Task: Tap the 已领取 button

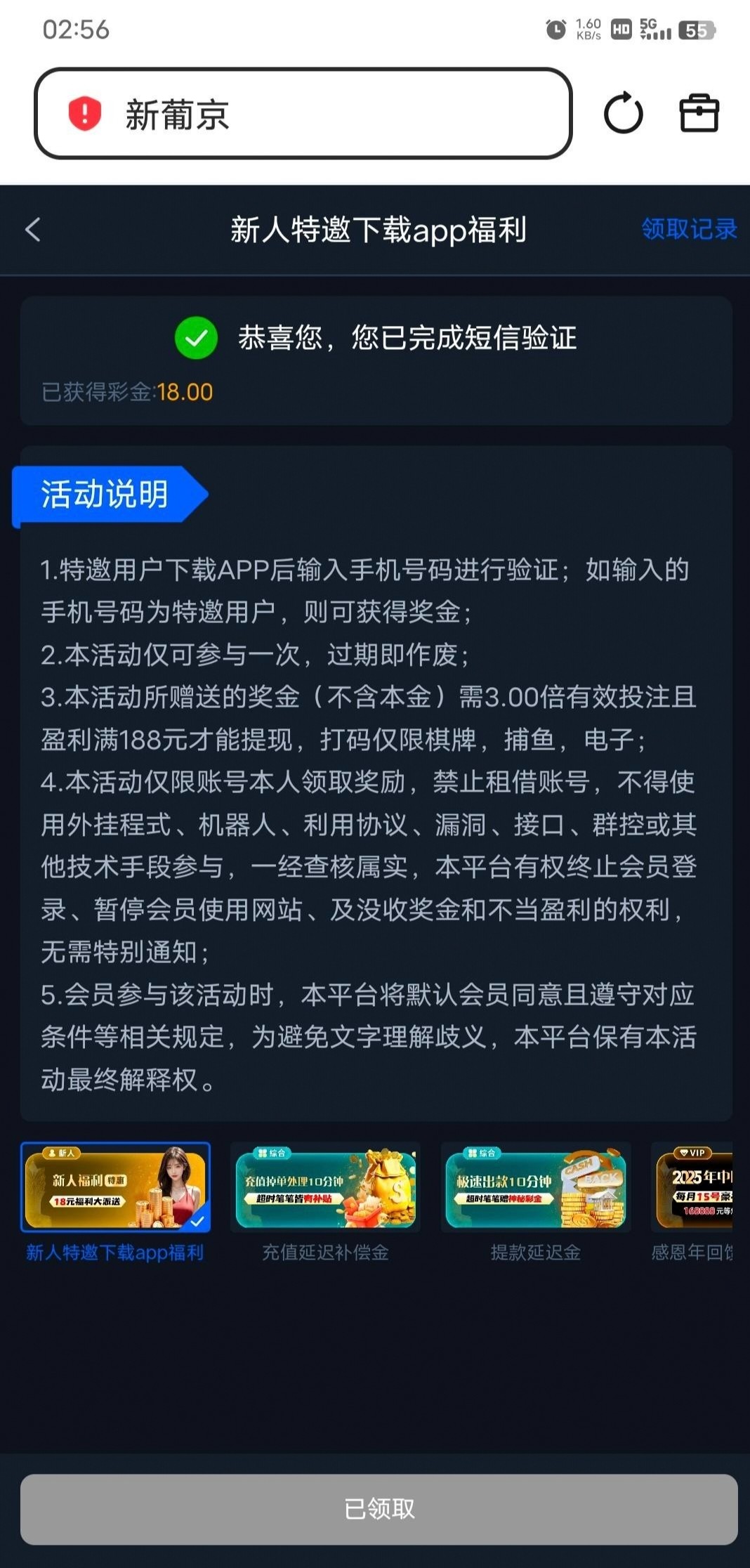Action: click(379, 1509)
